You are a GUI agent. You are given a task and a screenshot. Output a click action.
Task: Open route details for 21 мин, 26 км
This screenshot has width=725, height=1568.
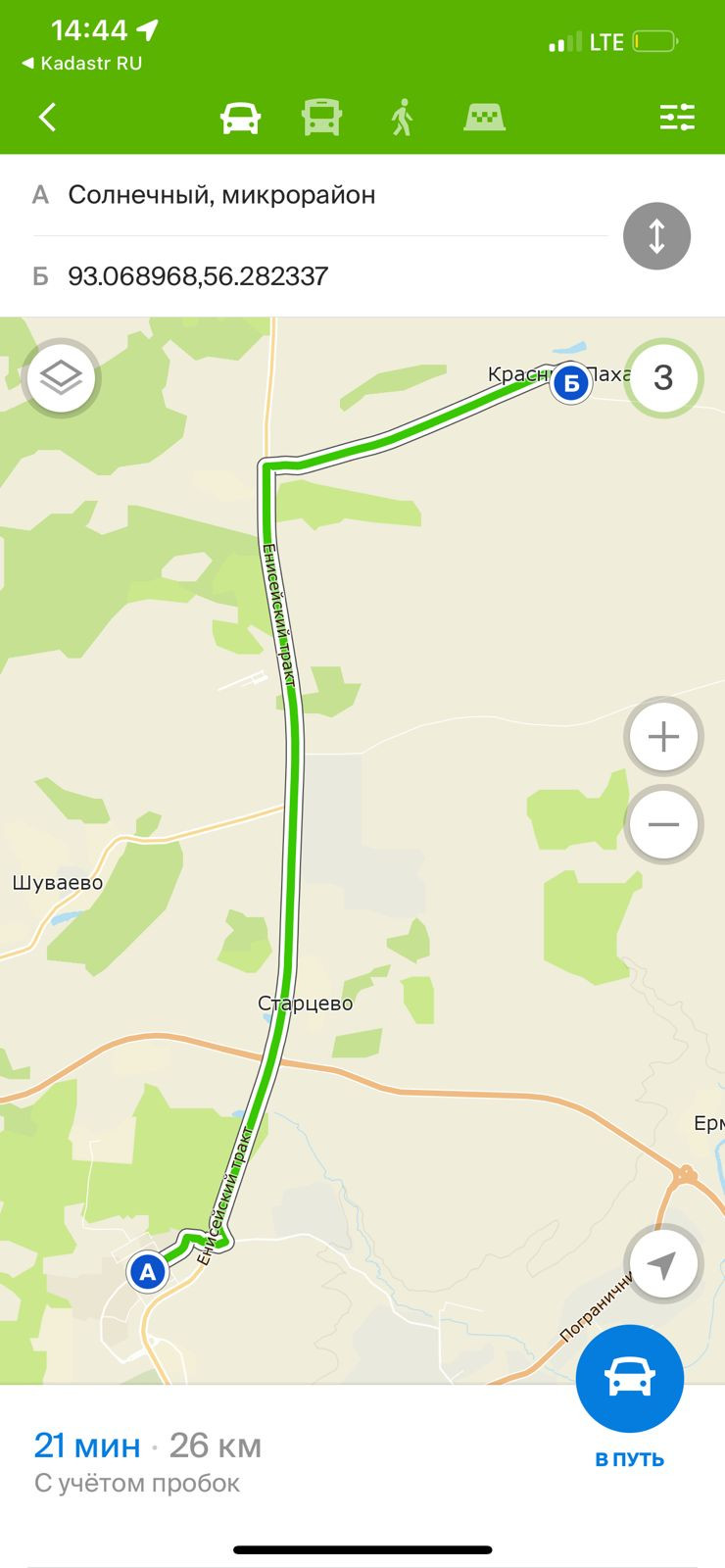point(148,1460)
